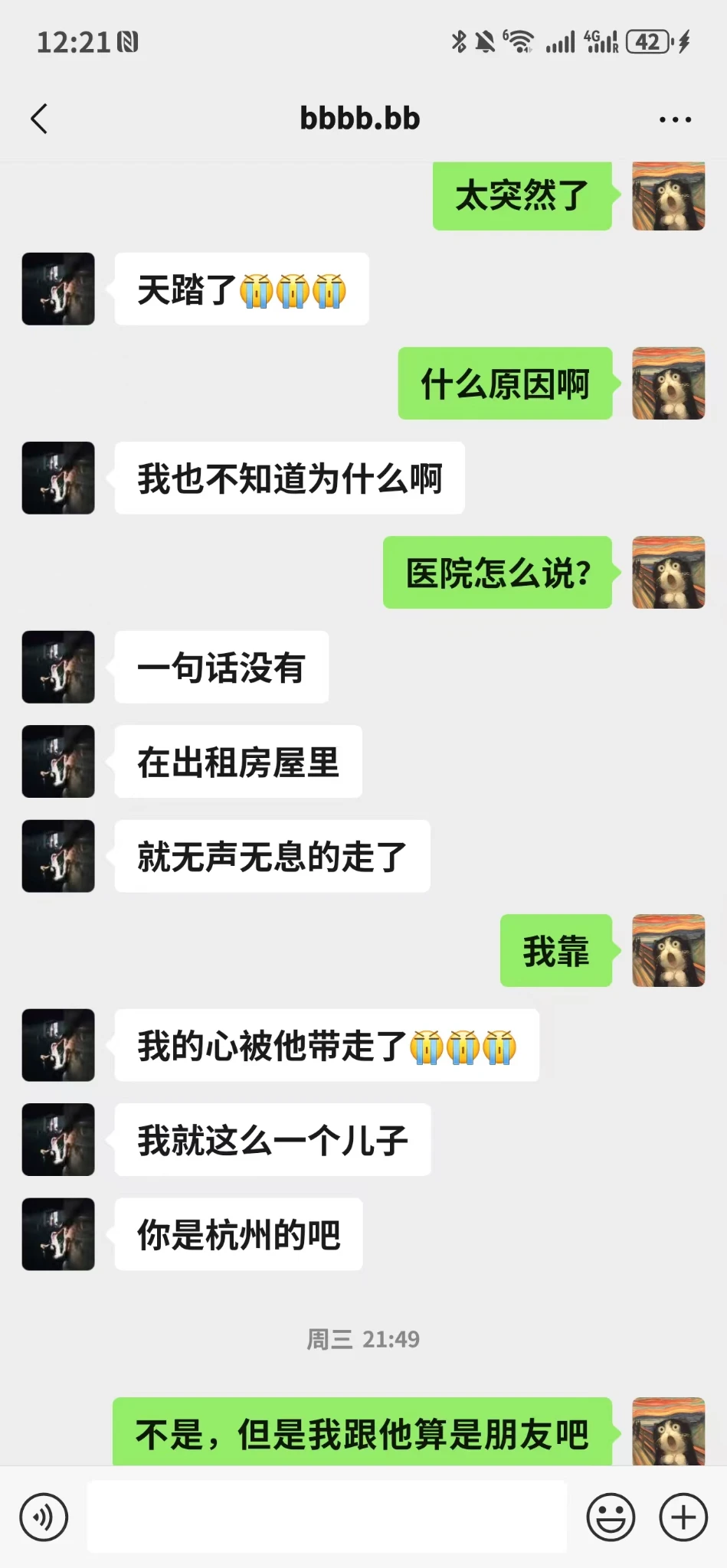Open the plus attachments menu
This screenshot has height=1568, width=727.
(x=683, y=1517)
